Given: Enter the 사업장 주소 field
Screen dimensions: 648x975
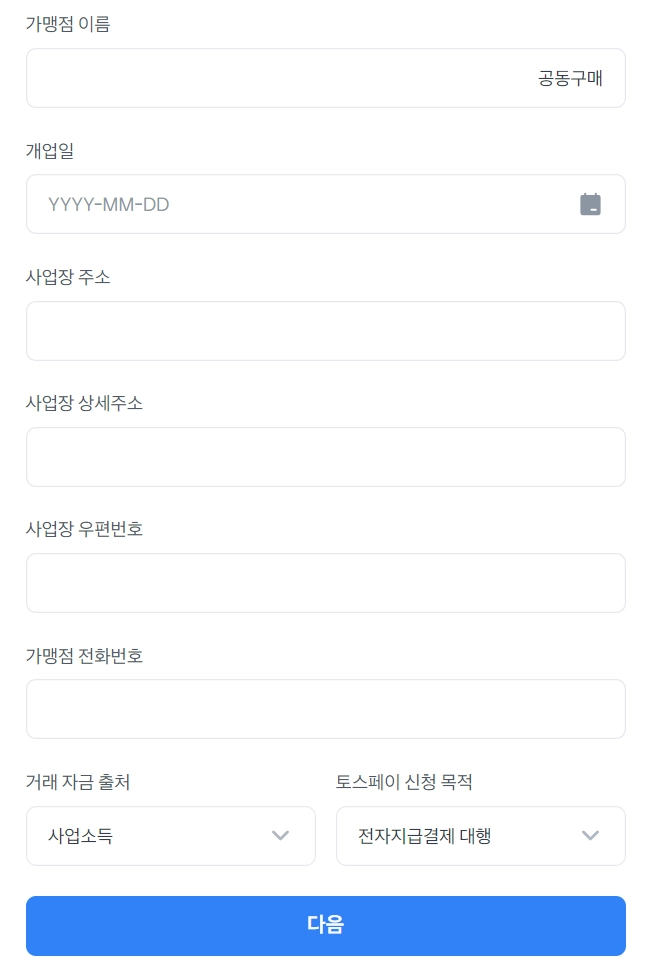Looking at the screenshot, I should pos(325,331).
